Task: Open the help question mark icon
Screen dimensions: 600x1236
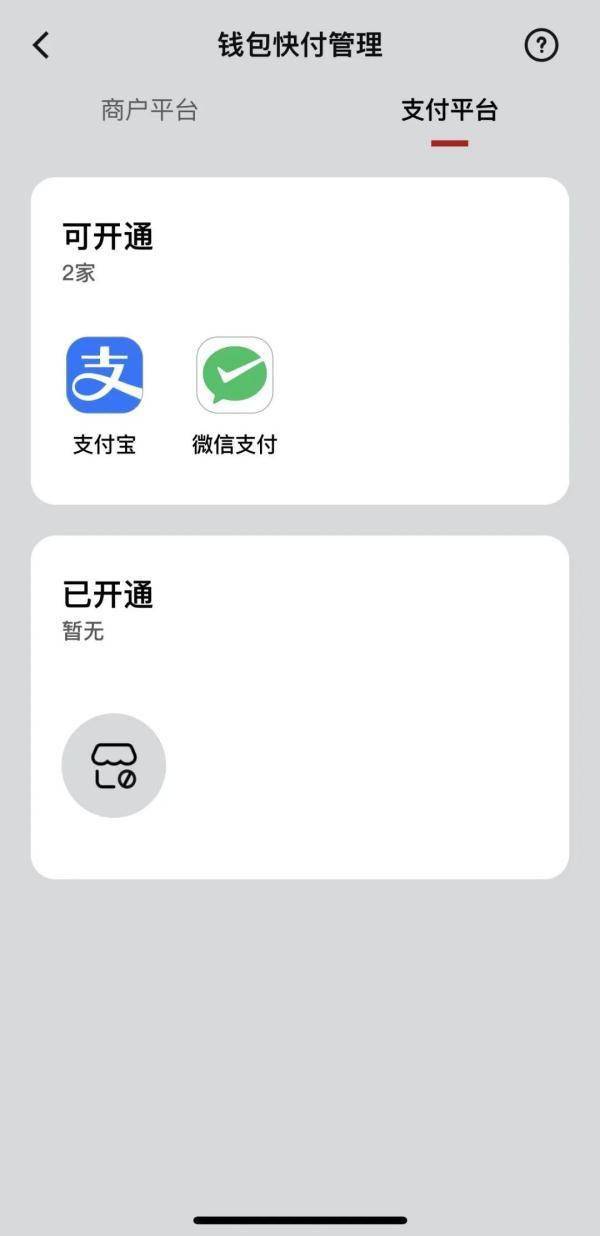Action: 541,45
